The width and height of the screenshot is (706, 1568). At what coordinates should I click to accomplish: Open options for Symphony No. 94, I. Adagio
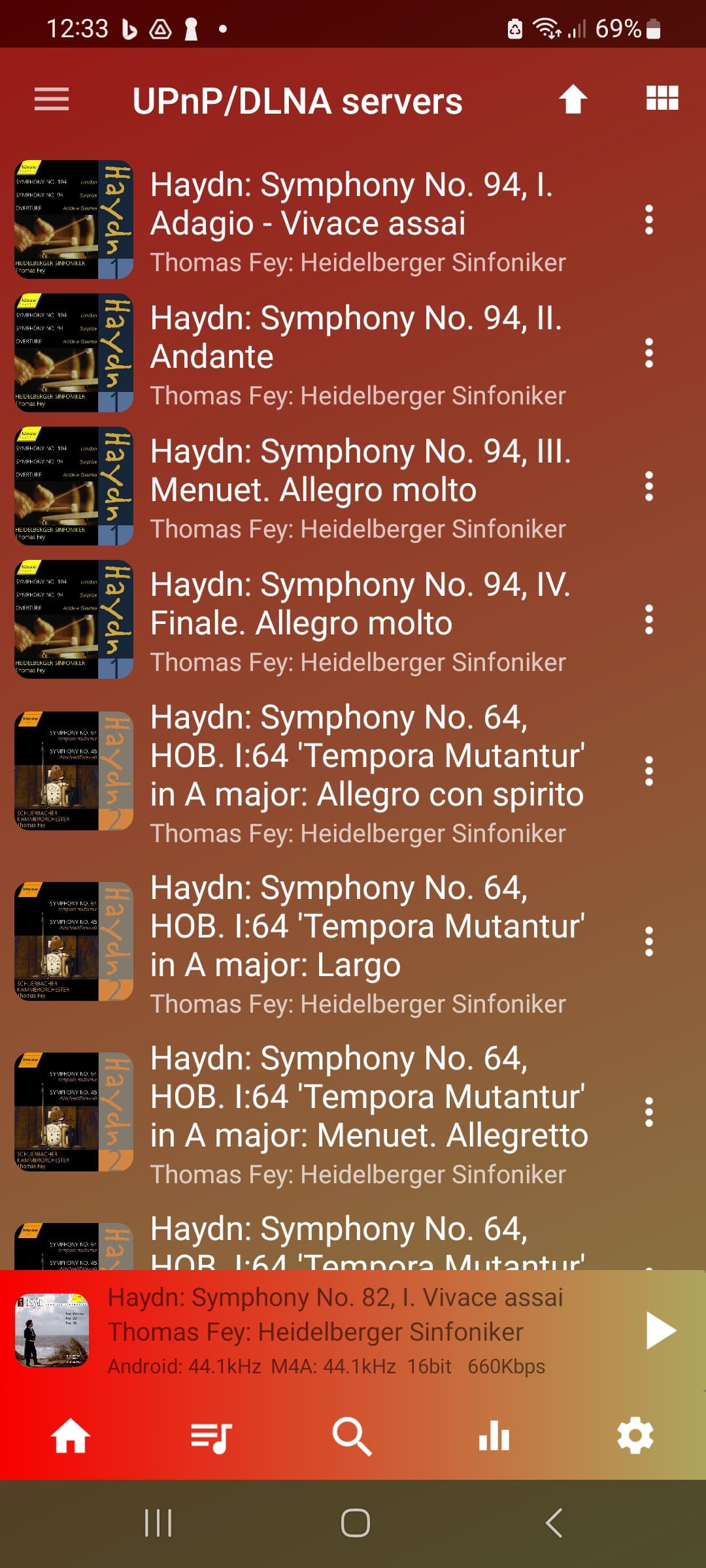(648, 220)
